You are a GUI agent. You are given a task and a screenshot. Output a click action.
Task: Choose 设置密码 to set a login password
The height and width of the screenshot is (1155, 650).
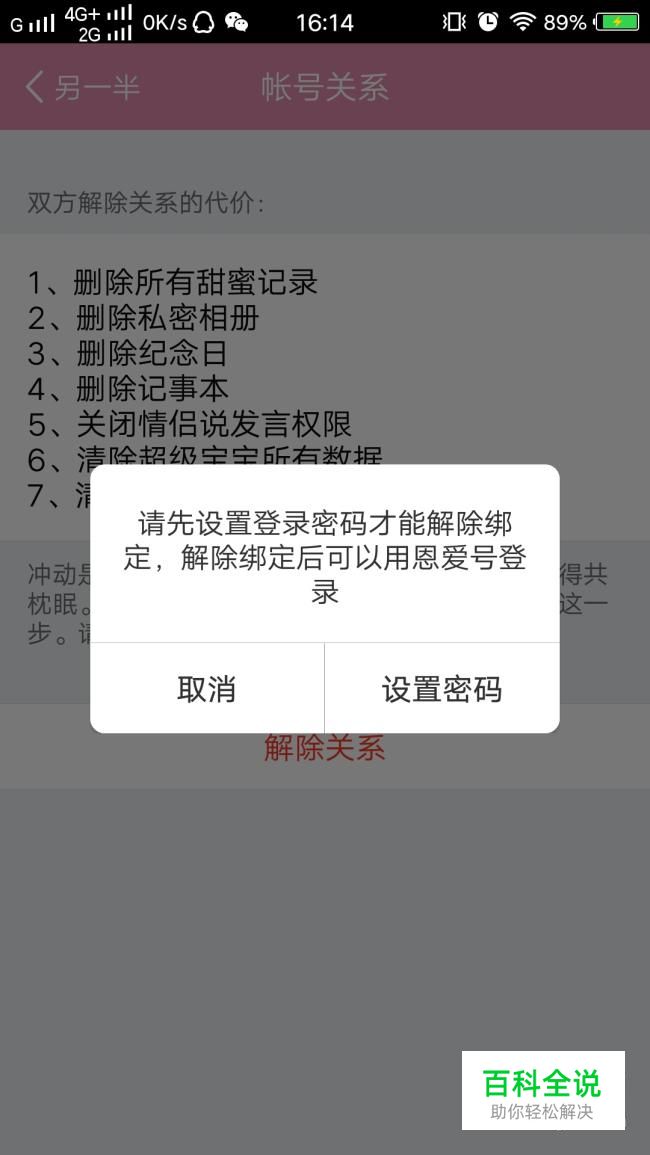pos(442,689)
